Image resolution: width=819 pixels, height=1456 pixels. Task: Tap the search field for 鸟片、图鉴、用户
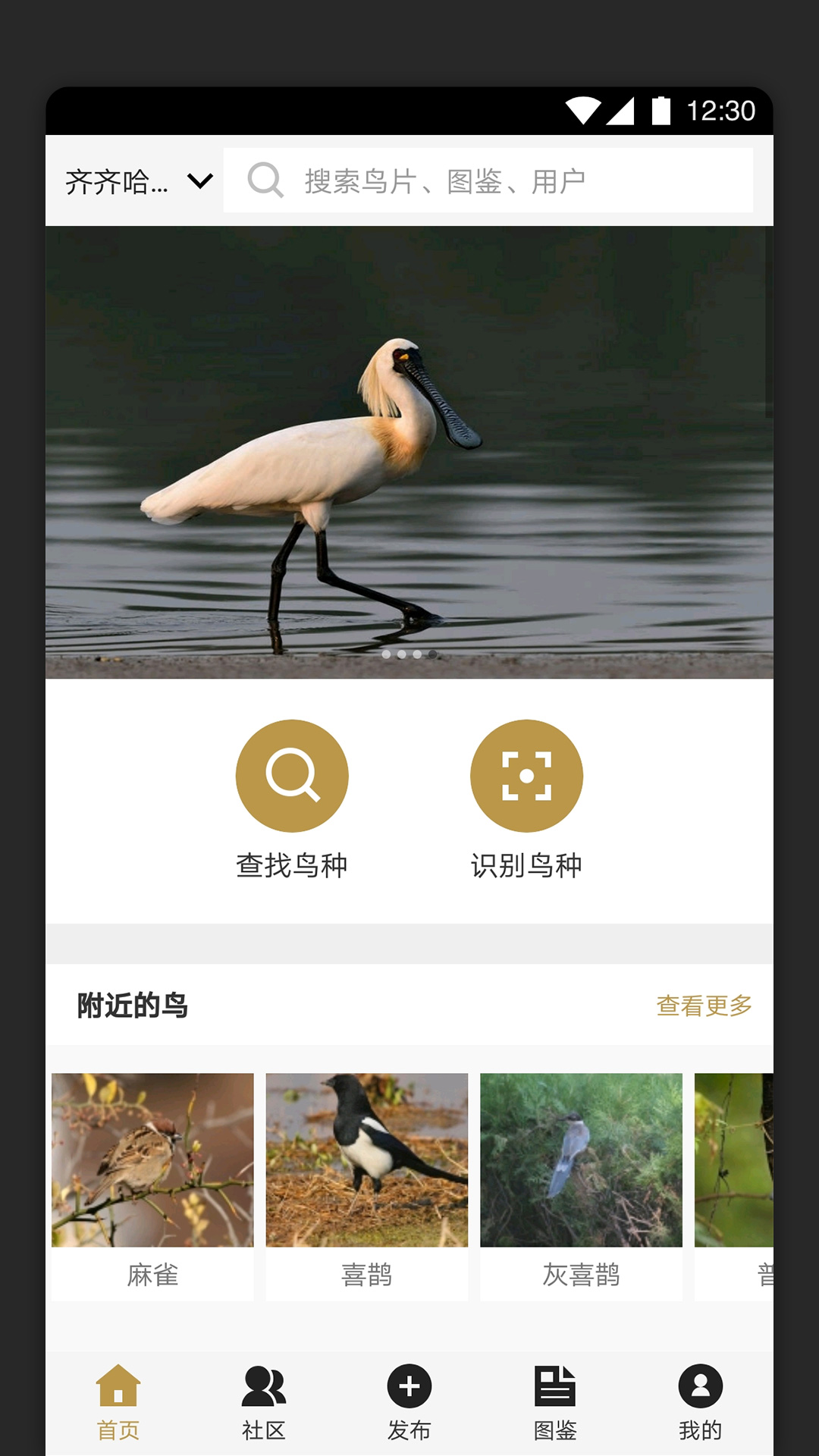tap(488, 181)
